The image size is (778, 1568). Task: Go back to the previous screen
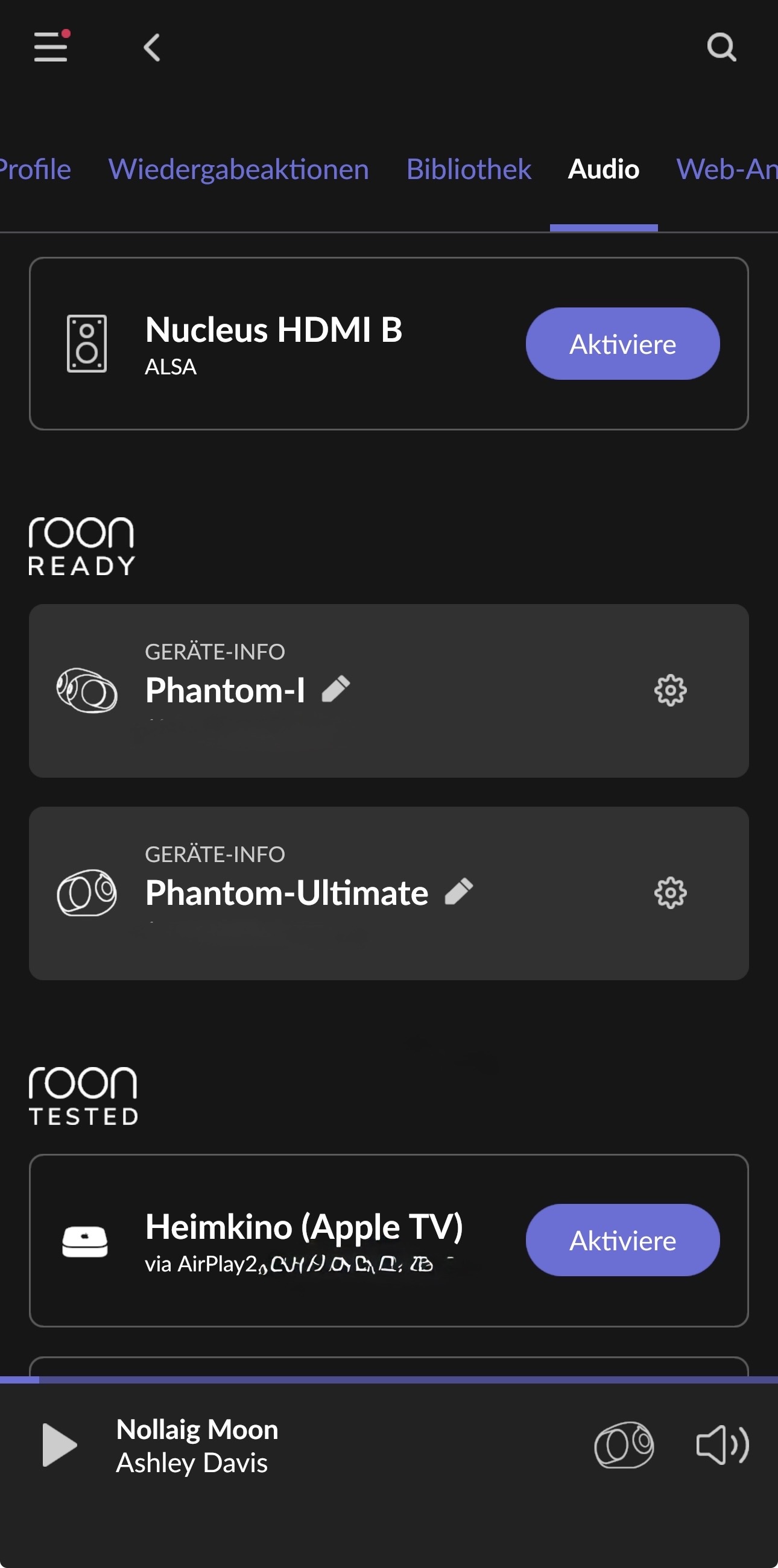pos(152,48)
